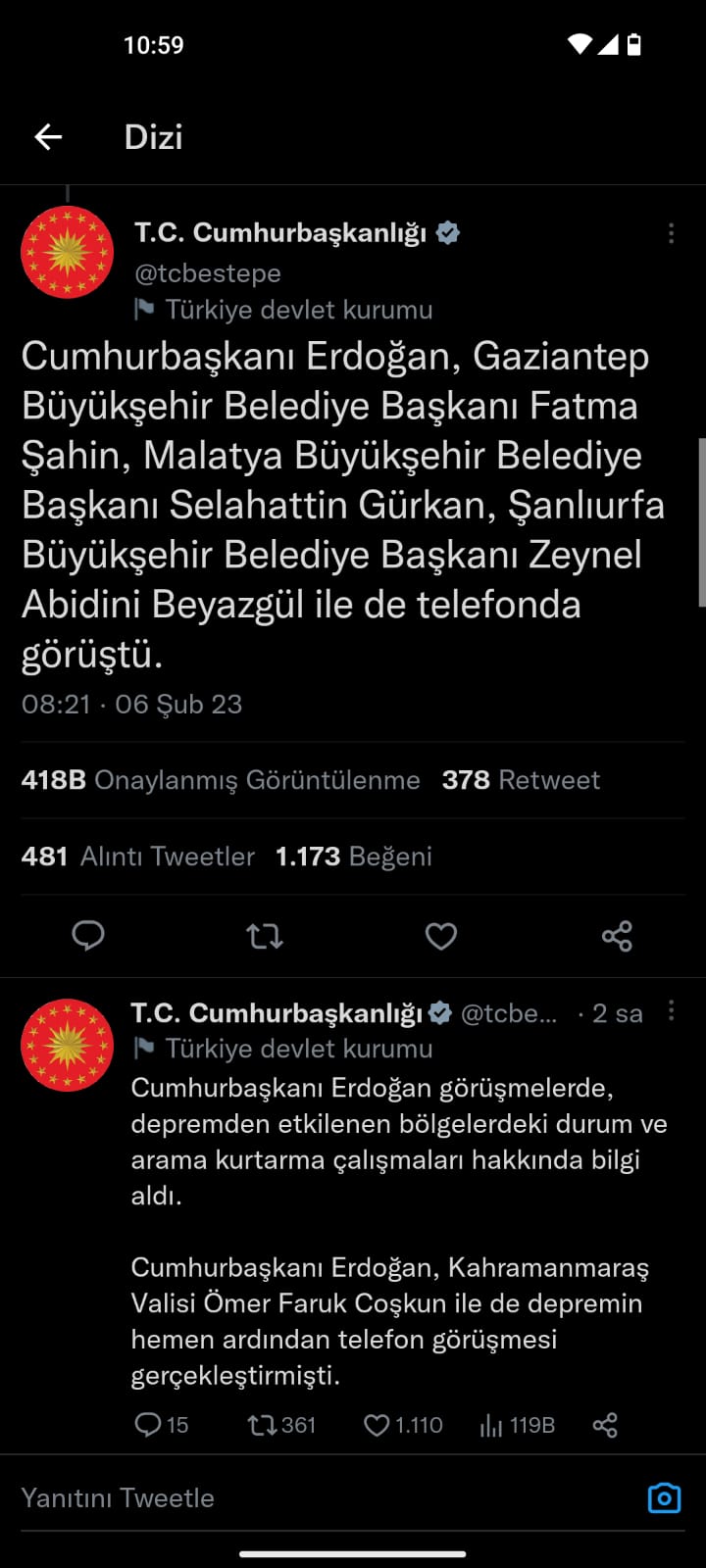
Task: Open the reply with 15 comments
Action: click(161, 1425)
